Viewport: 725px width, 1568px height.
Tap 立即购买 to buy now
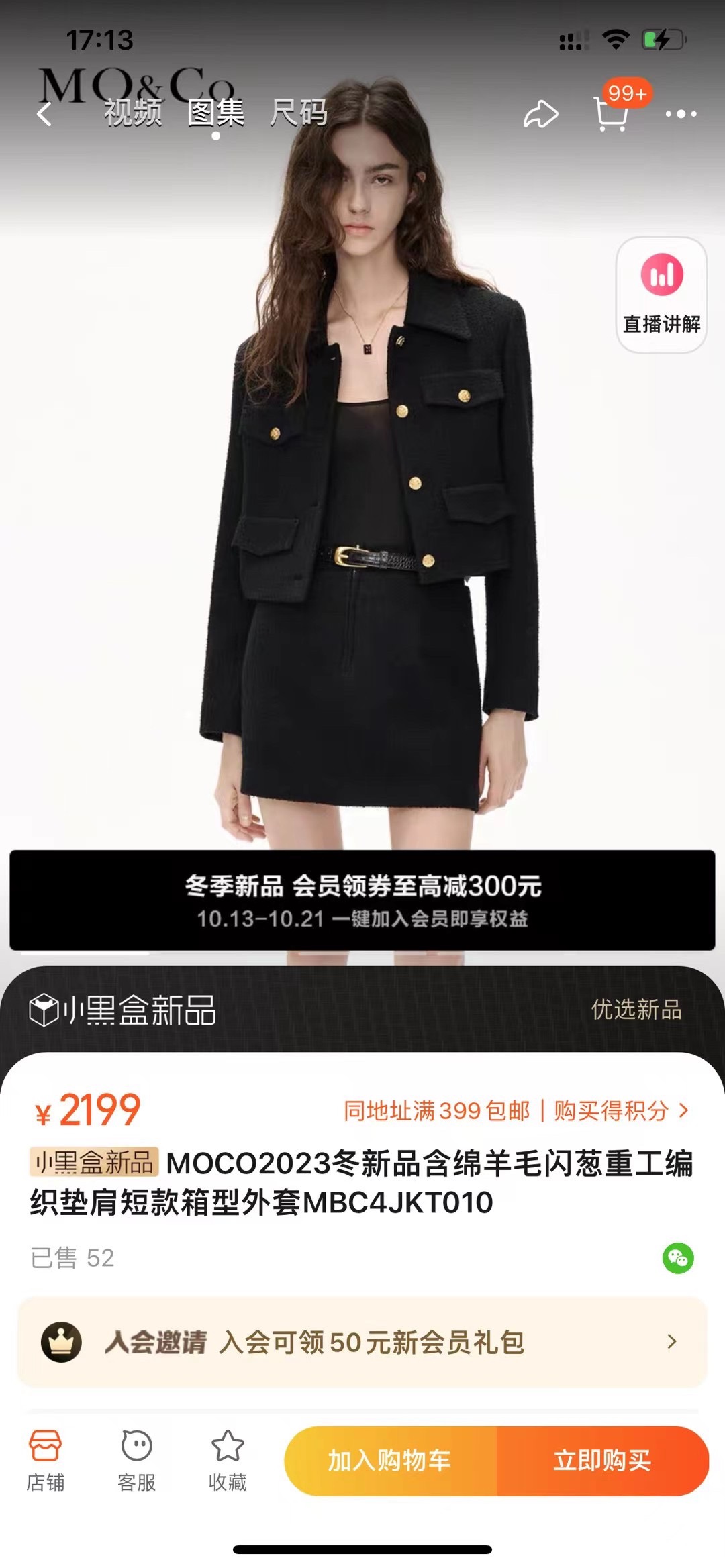[602, 1461]
